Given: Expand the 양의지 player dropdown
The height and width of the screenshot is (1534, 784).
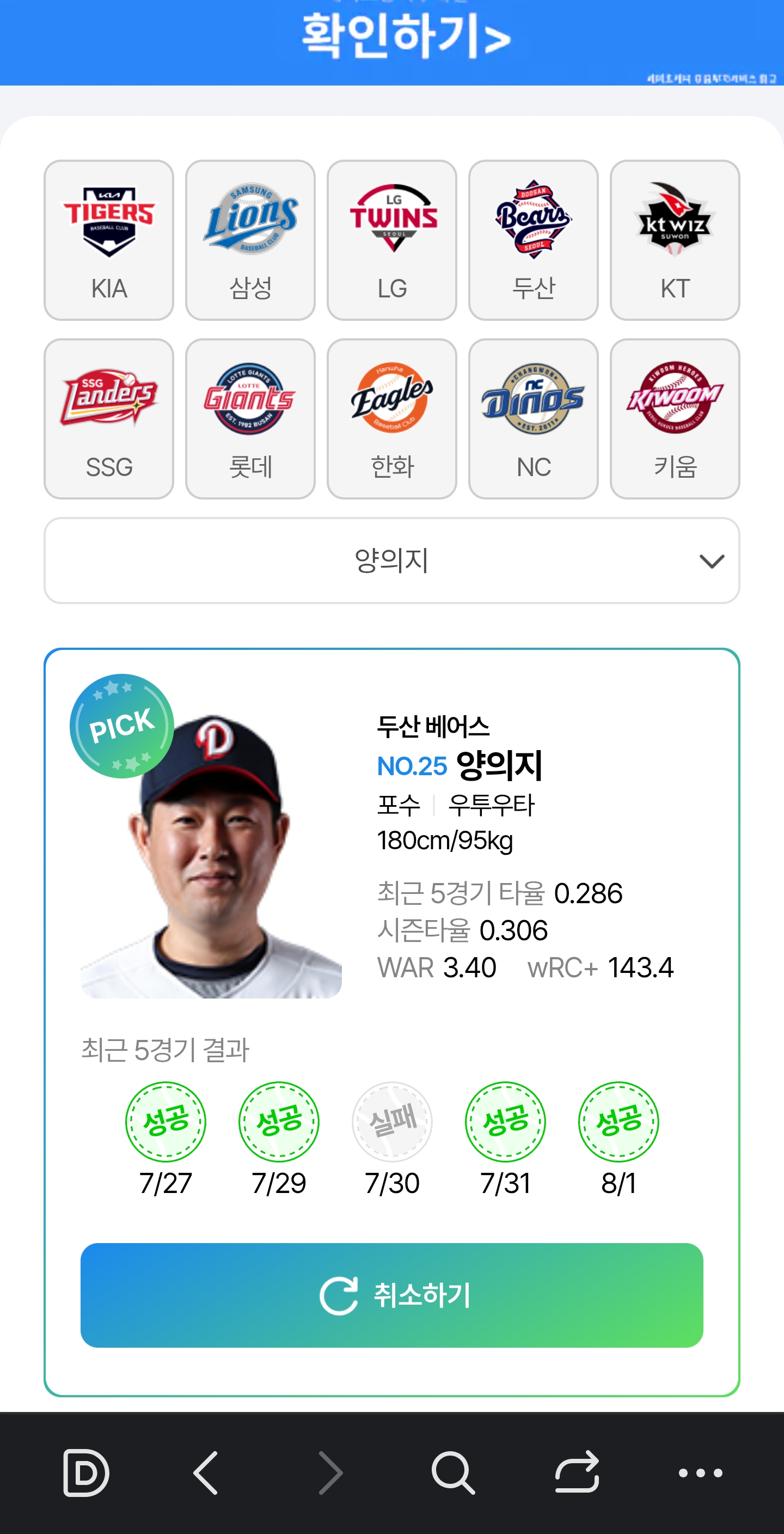Looking at the screenshot, I should [391, 561].
